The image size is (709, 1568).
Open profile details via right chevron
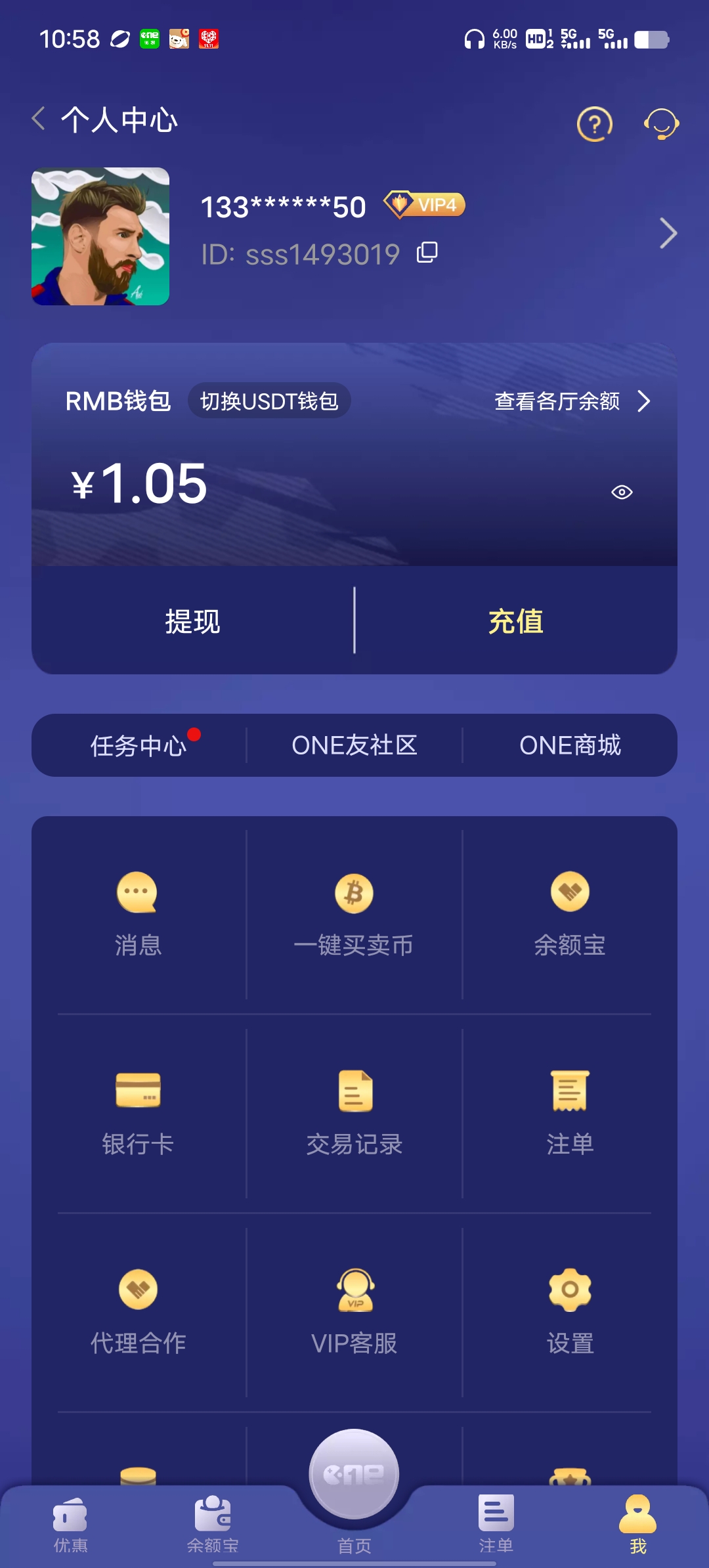pyautogui.click(x=668, y=233)
